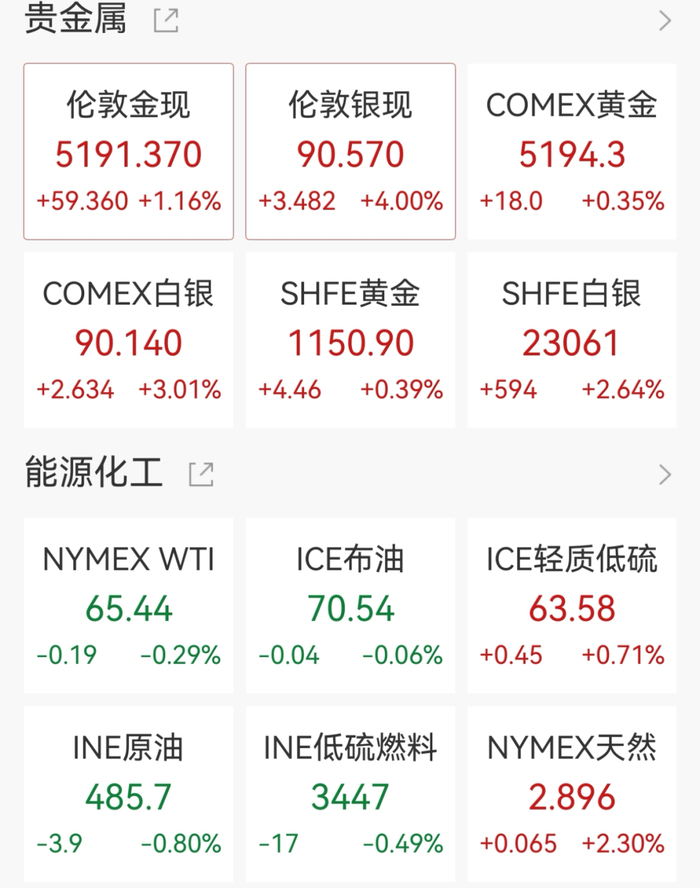Viewport: 700px width, 888px height.
Task: Tap the share icon beside 能源化工
Action: 201,474
